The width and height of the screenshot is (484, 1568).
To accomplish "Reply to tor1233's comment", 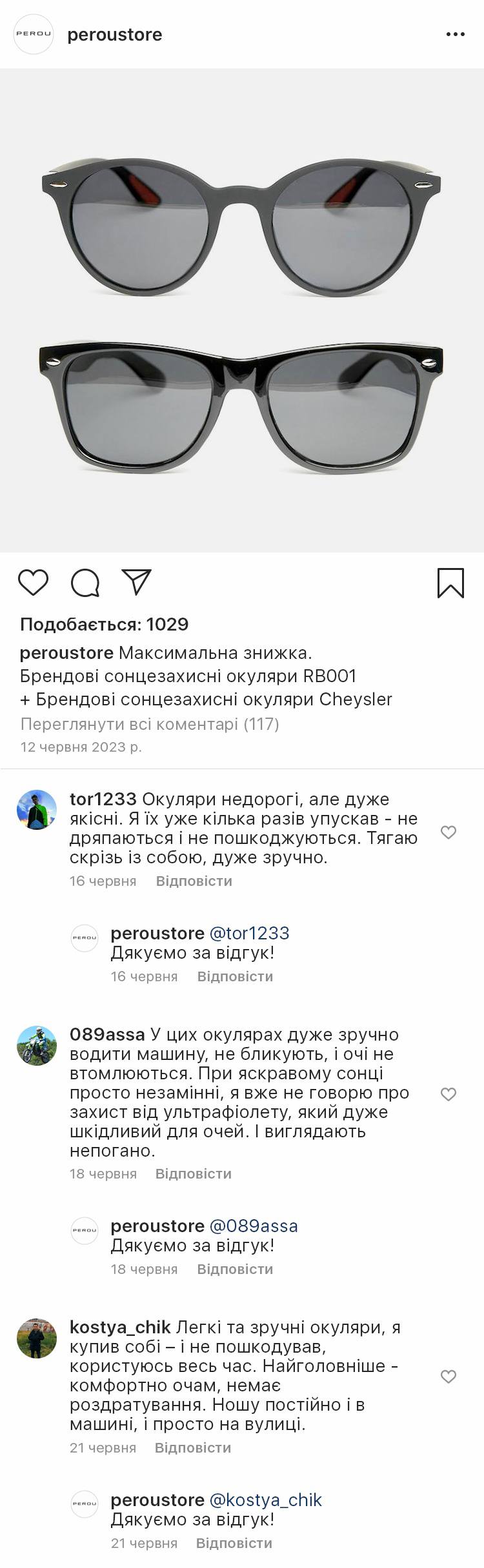I will (194, 881).
